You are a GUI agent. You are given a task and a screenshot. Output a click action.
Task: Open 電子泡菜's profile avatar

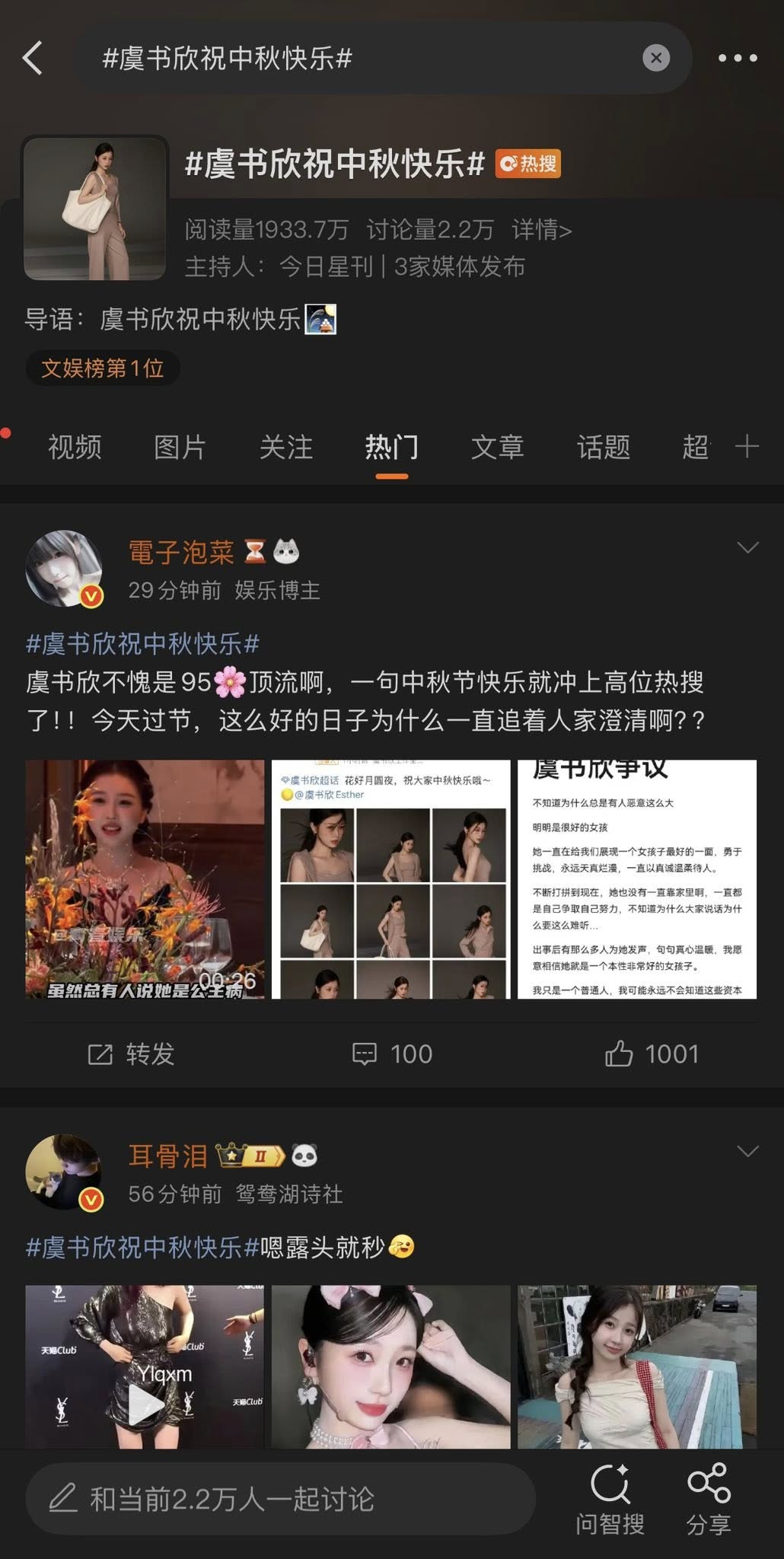pyautogui.click(x=64, y=569)
